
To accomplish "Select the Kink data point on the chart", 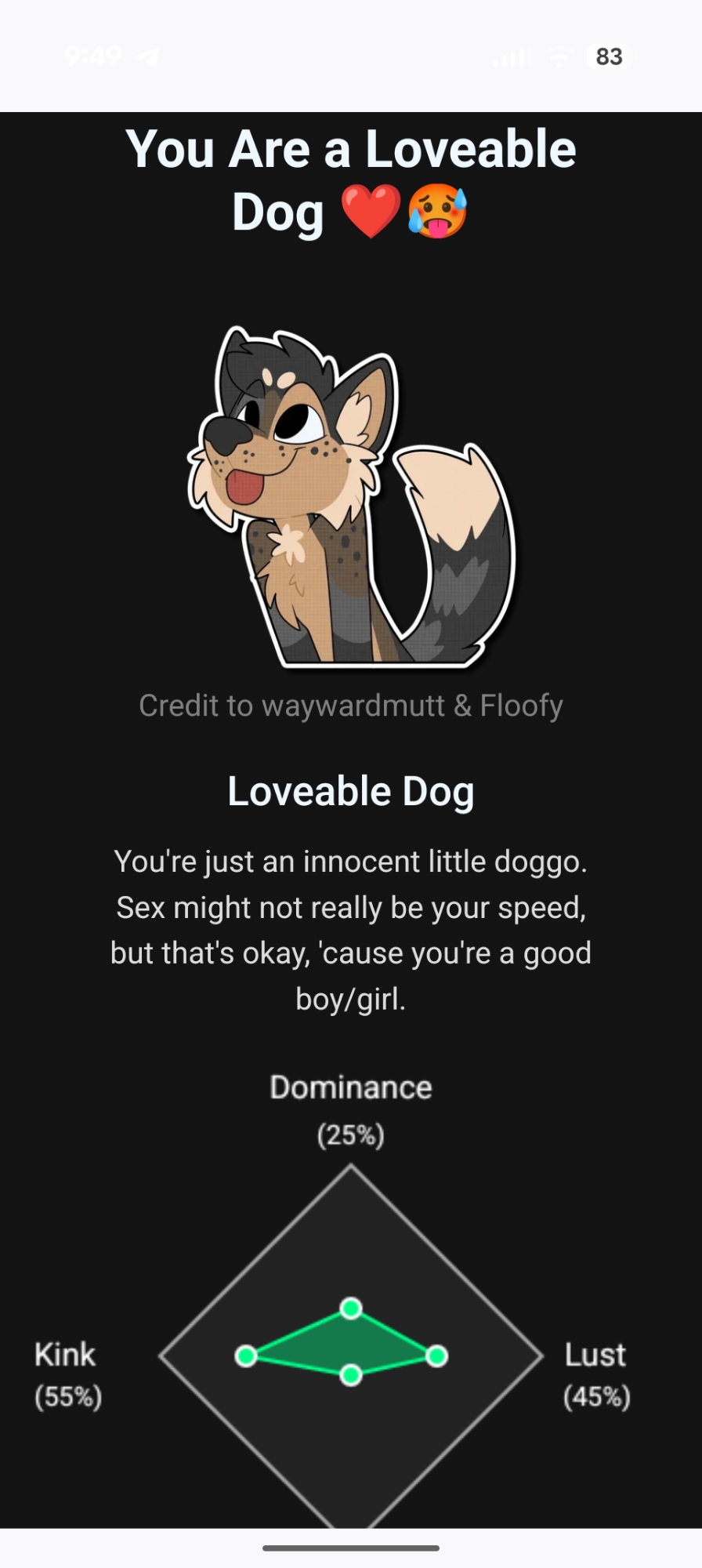I will pyautogui.click(x=246, y=1356).
